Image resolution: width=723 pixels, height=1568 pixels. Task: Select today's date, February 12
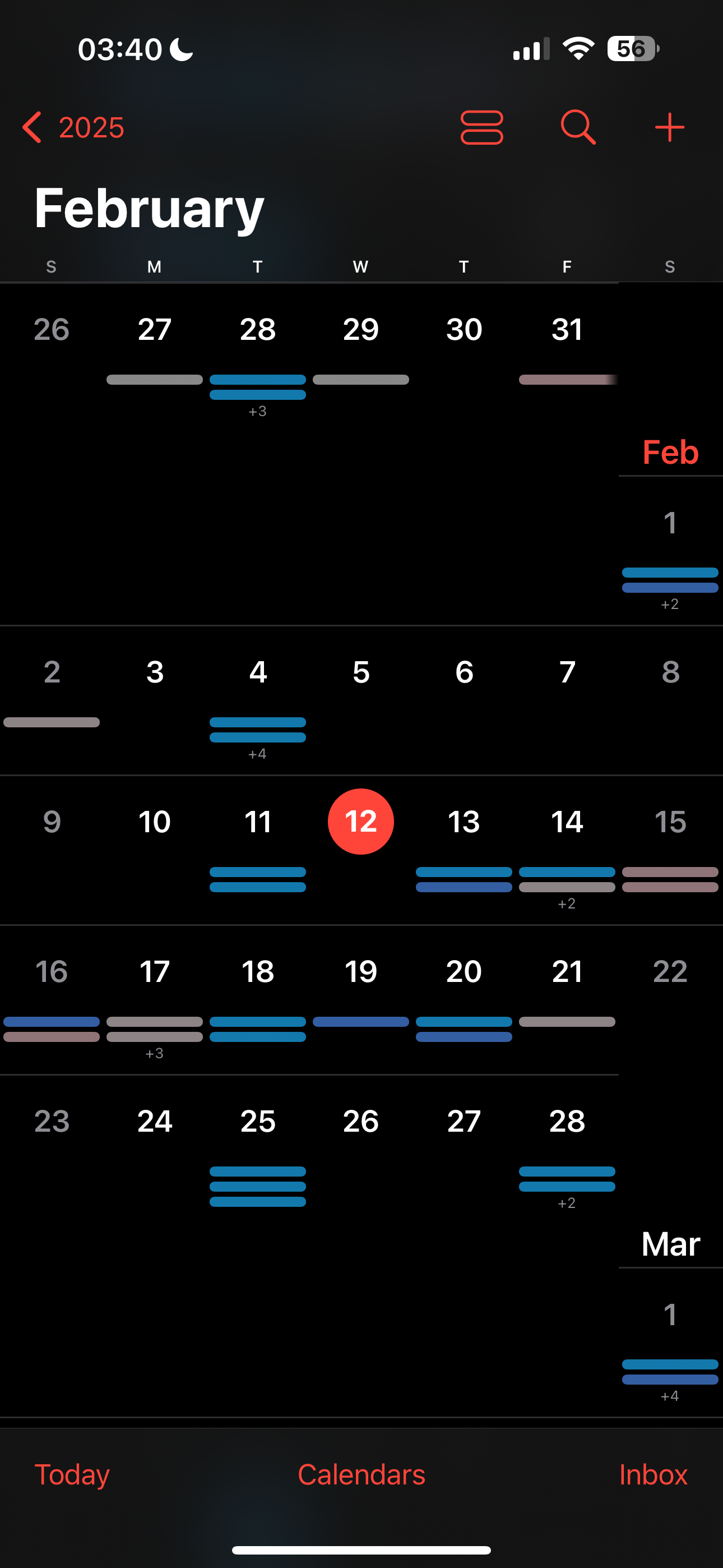click(x=361, y=821)
